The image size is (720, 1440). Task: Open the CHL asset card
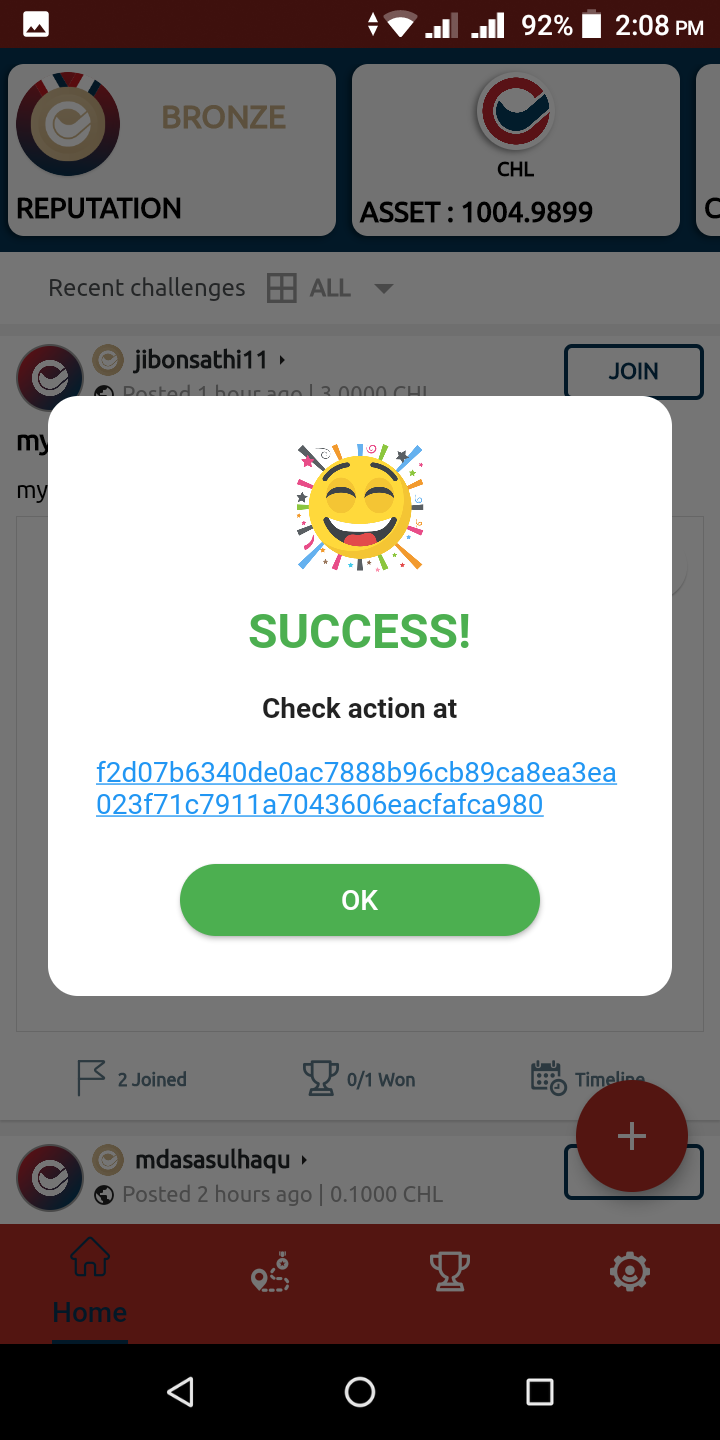tap(515, 150)
